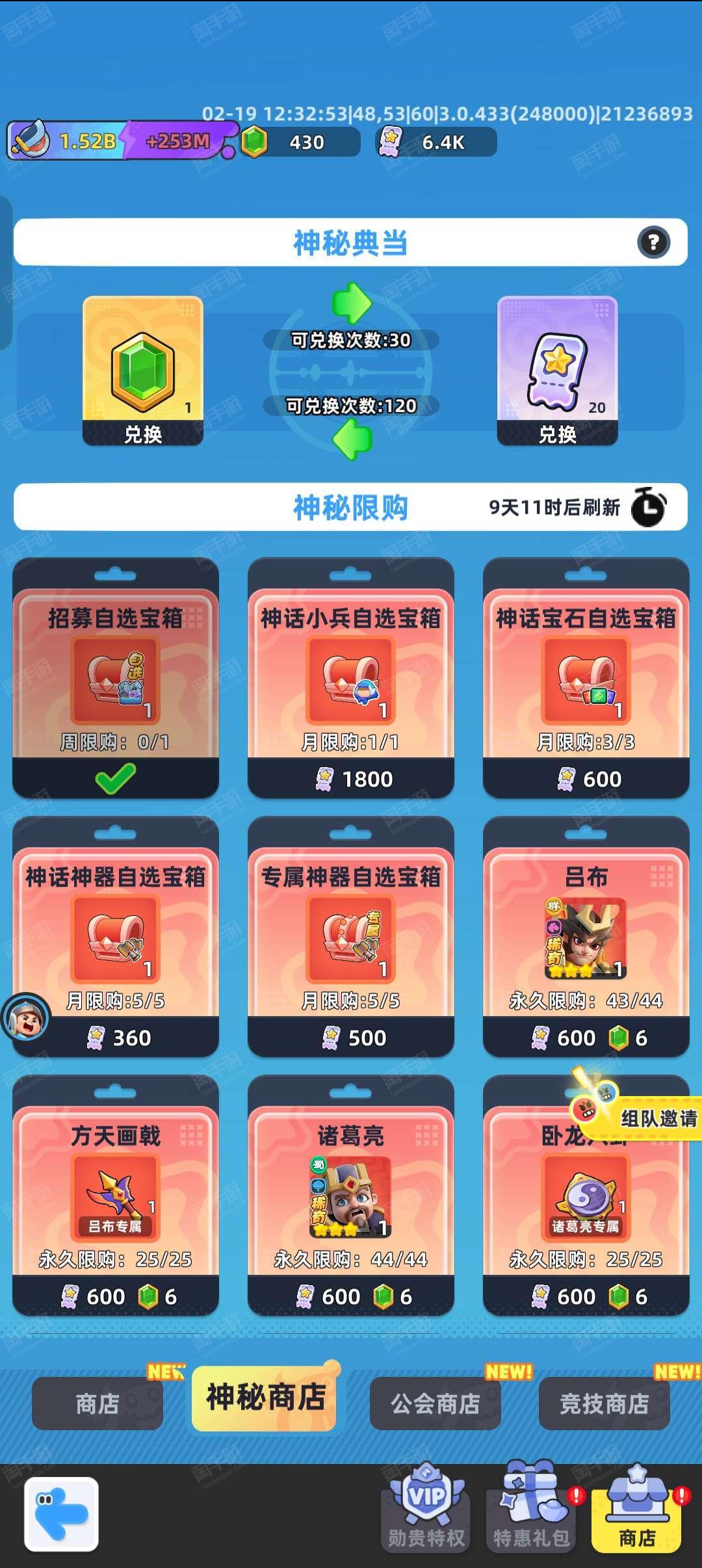Screen dimensions: 702x1568
Task: Tap 兑换 under the green gem
Action: pos(143,434)
